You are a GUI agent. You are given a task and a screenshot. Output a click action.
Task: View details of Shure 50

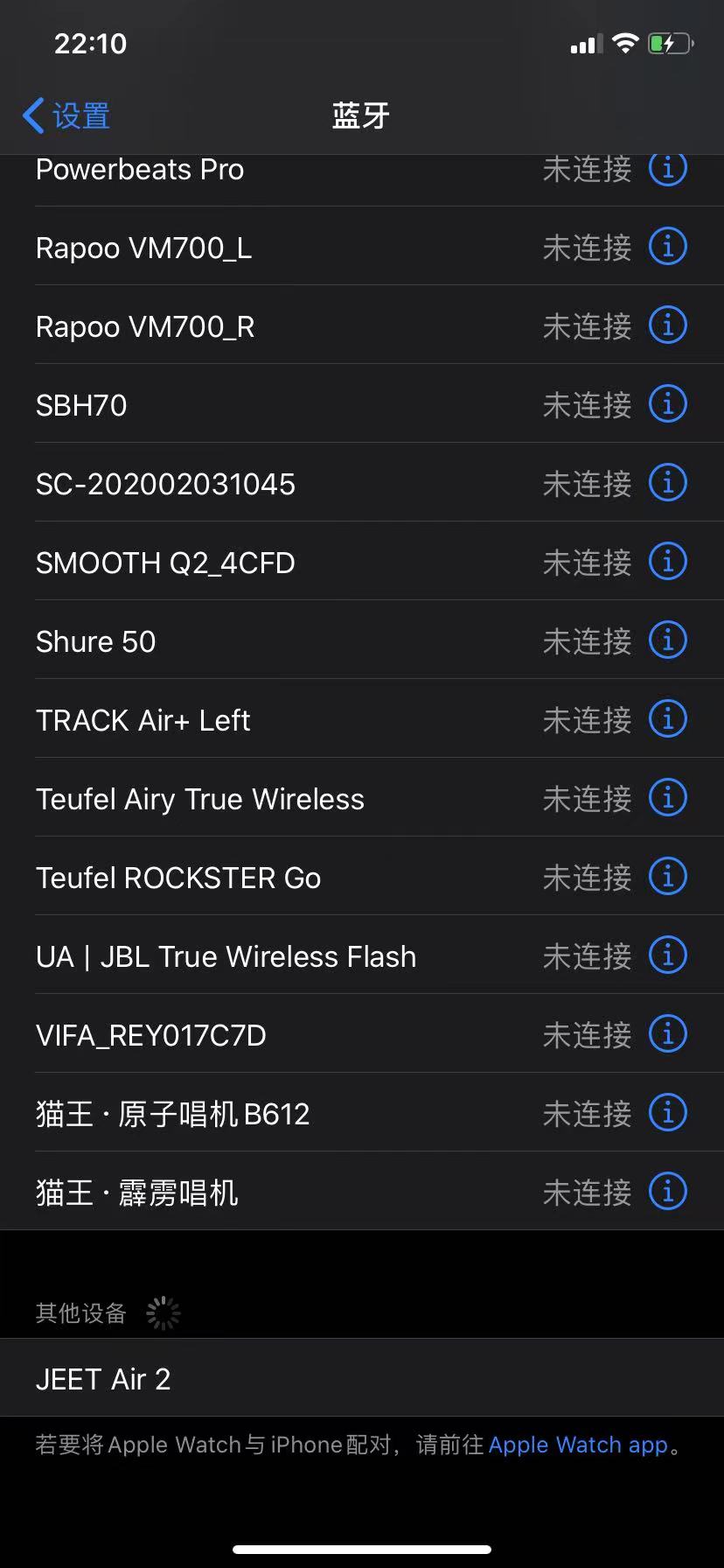point(667,641)
